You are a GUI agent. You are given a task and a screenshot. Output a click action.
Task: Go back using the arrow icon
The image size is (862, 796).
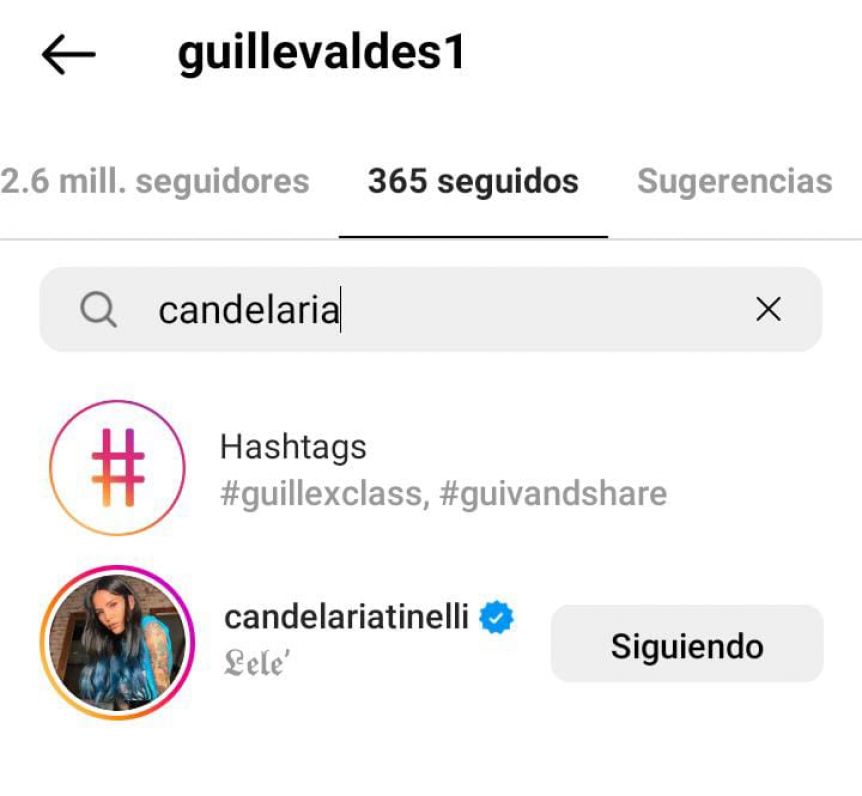pyautogui.click(x=69, y=54)
